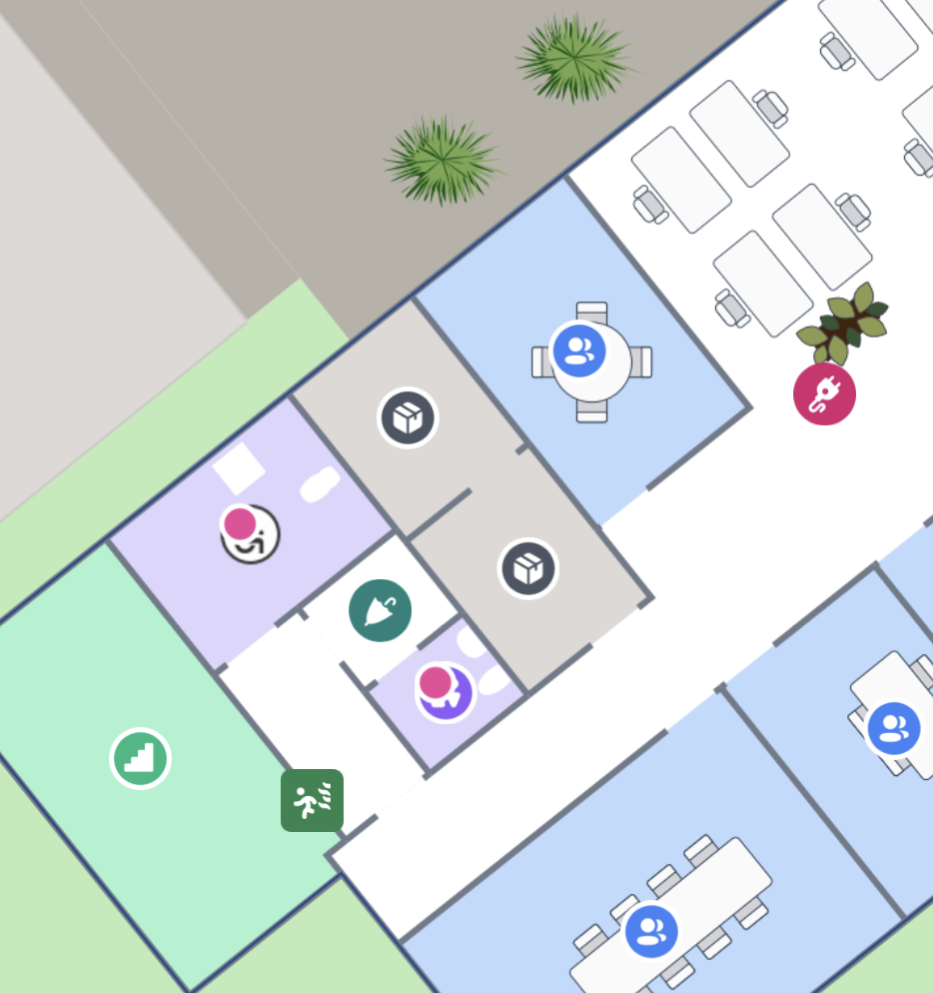The width and height of the screenshot is (933, 993).
Task: Select the stairs marker in the green area
Action: (140, 758)
